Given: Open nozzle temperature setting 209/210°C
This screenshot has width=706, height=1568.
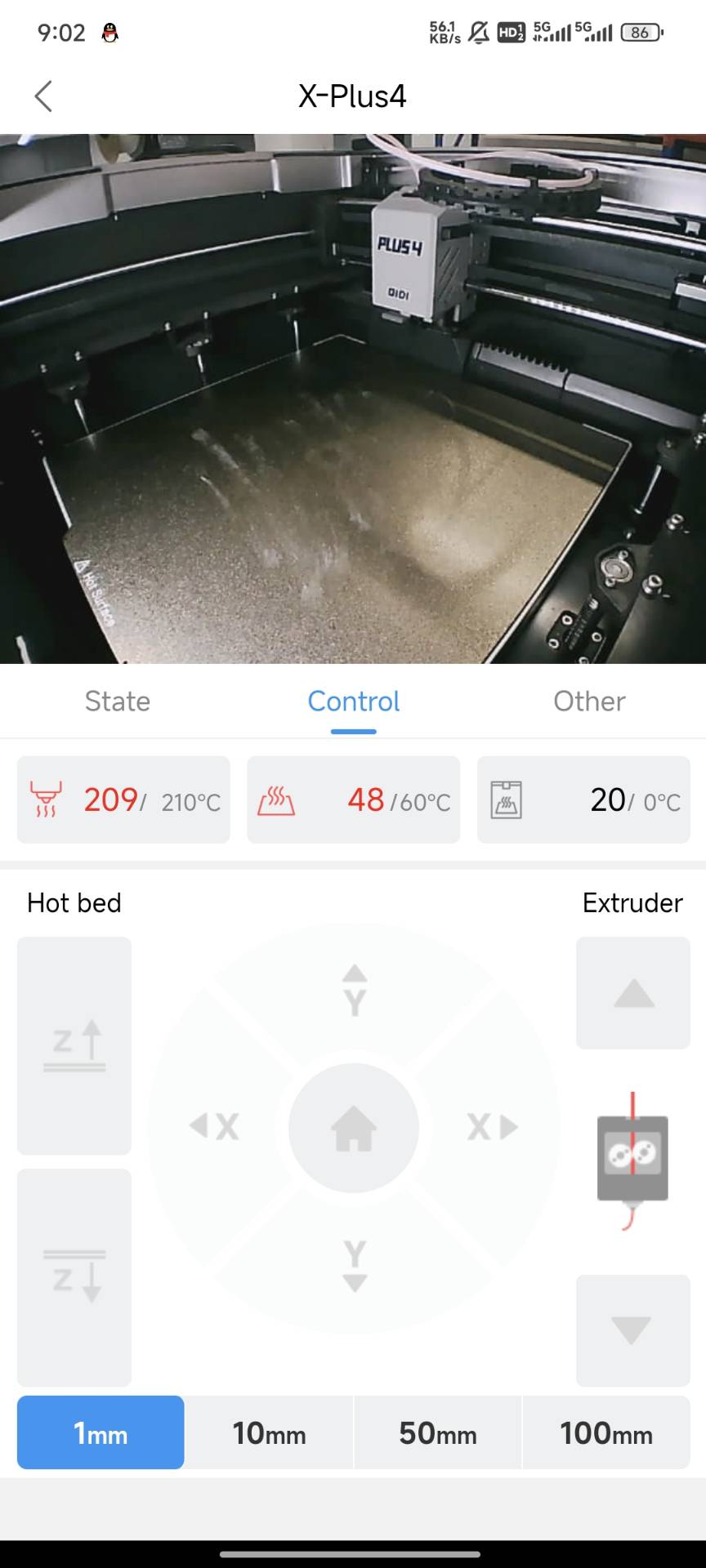Looking at the screenshot, I should (123, 800).
